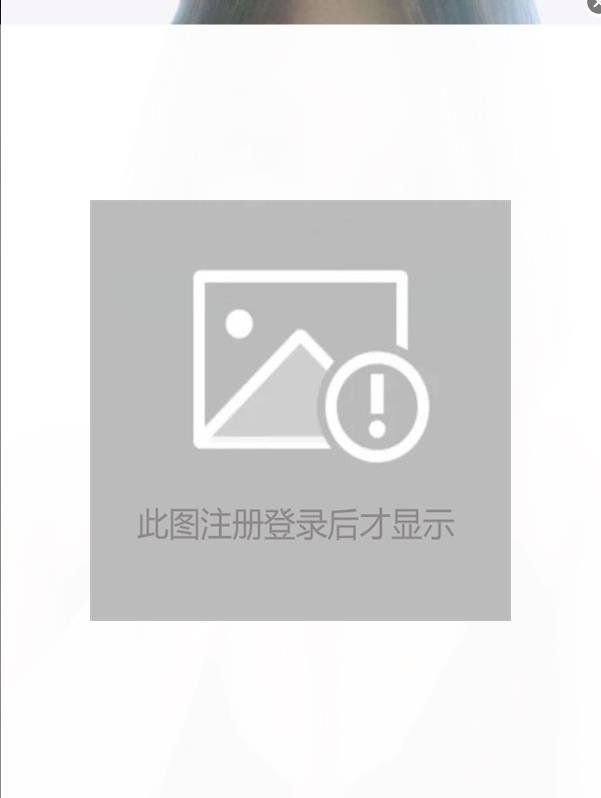Tap the login-required image placeholder

[300, 410]
